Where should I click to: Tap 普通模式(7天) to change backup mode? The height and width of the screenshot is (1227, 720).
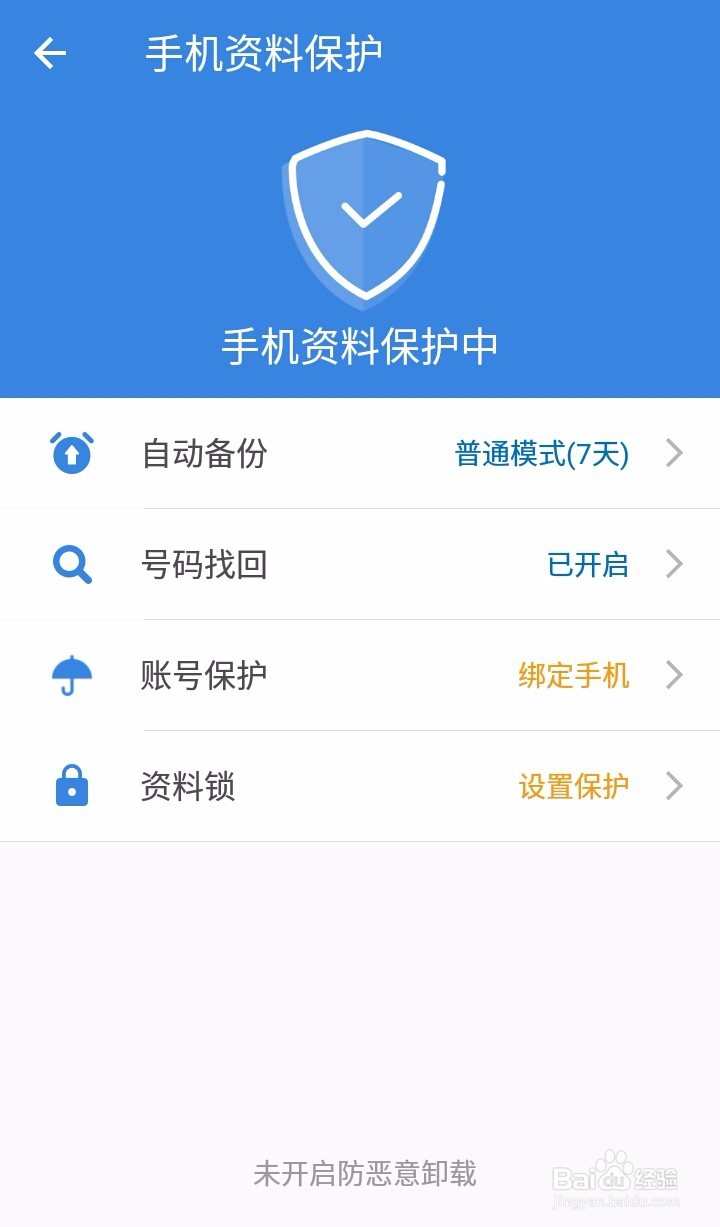(541, 453)
